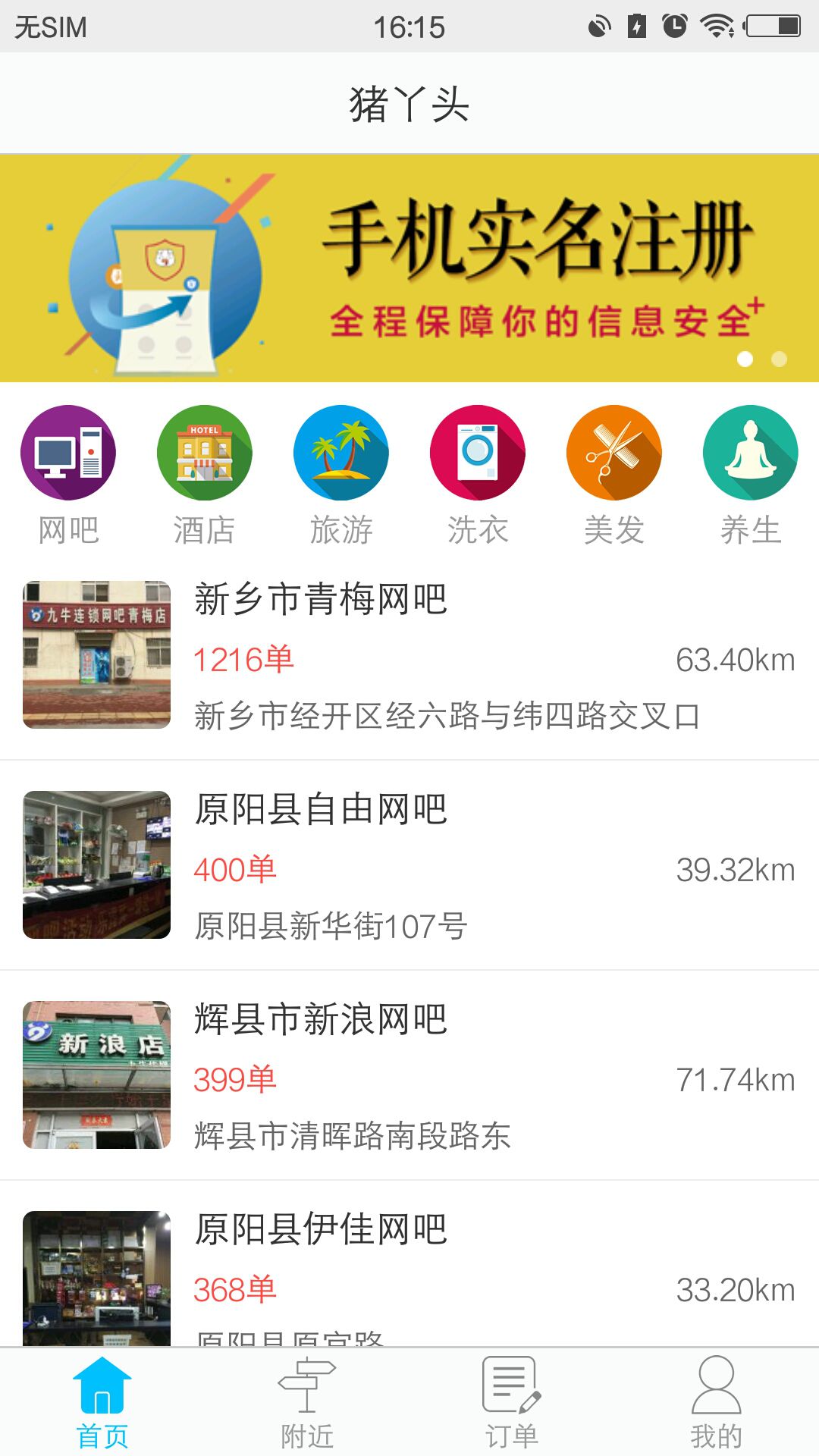Switch to the 附近 tab
The image size is (819, 1456).
click(307, 1403)
